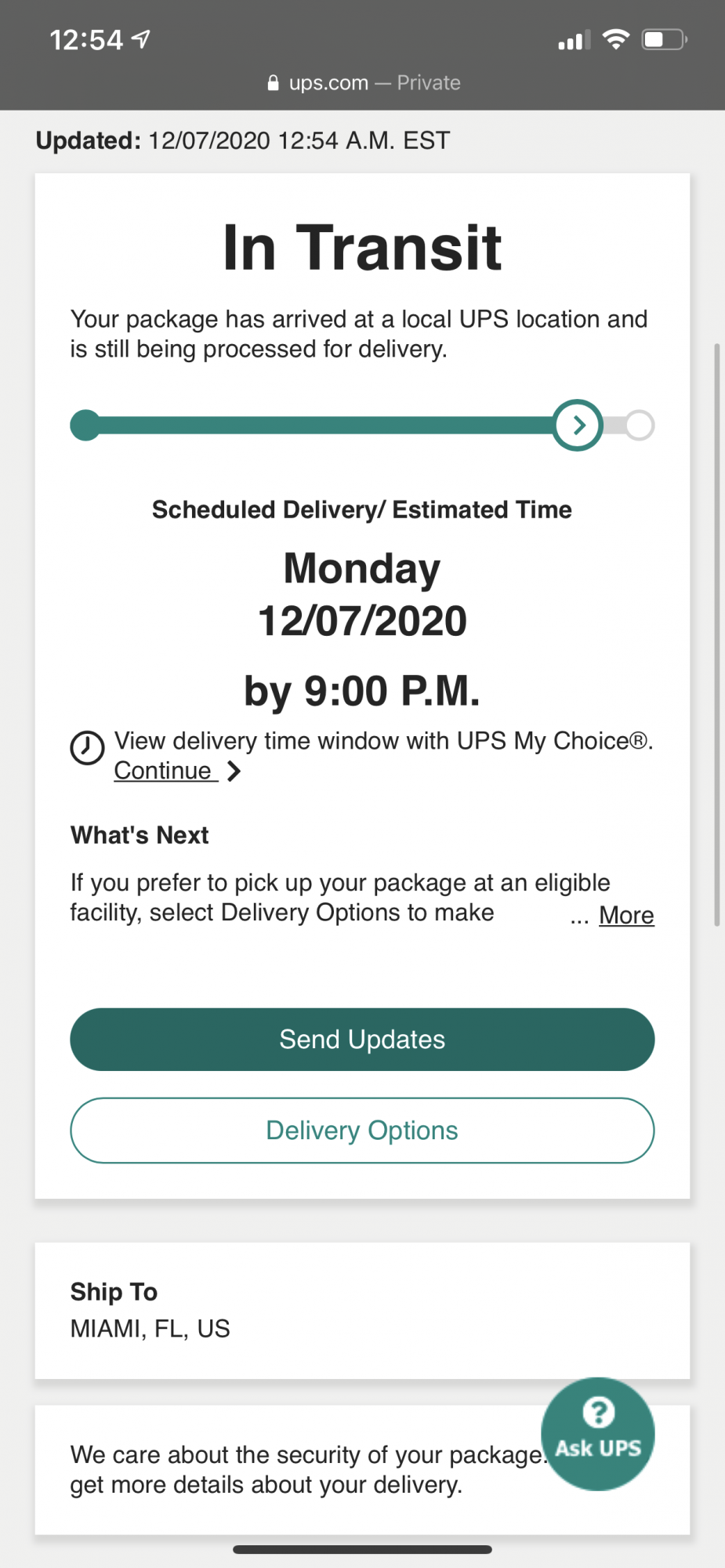Tap the current progress step arrow
This screenshot has height=1568, width=725.
(x=578, y=425)
